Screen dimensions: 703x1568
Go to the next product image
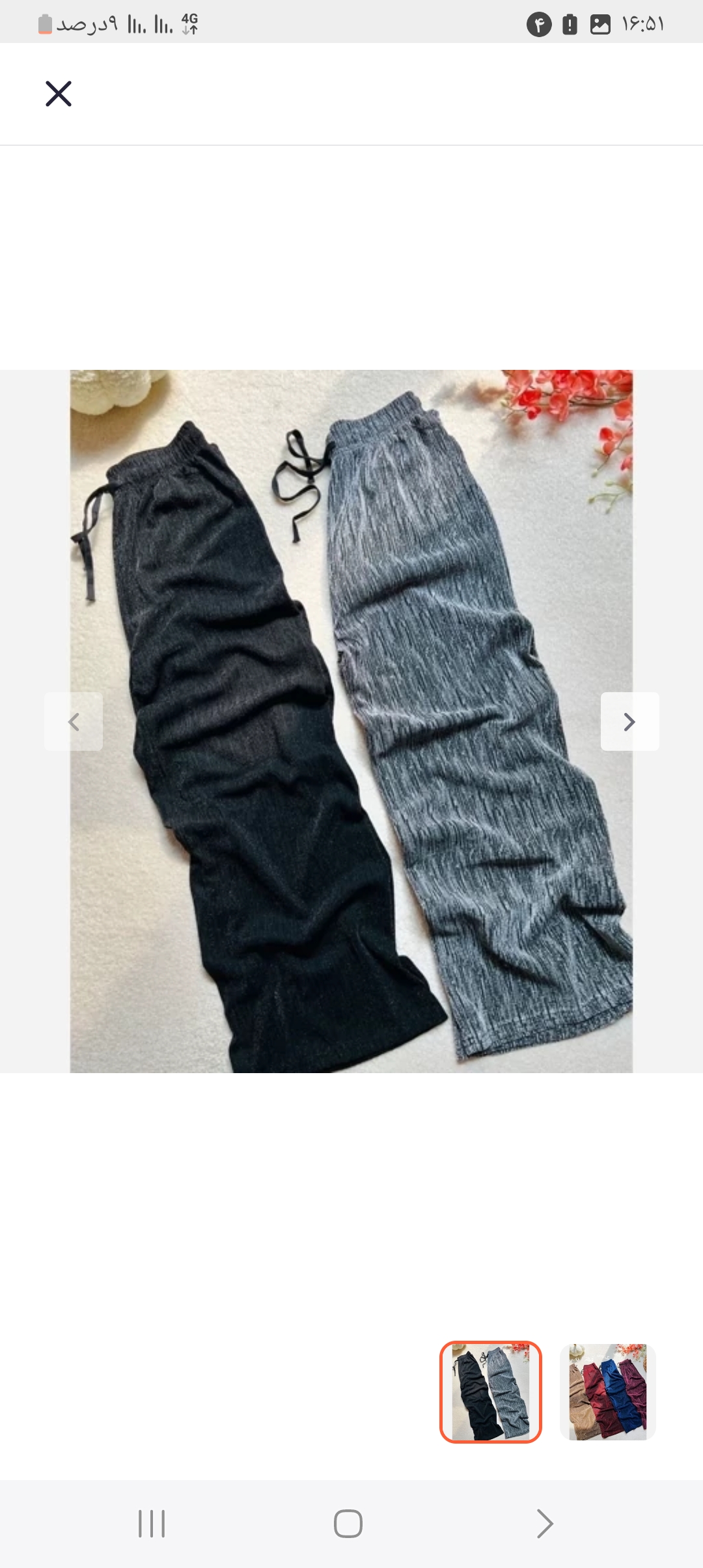click(629, 721)
